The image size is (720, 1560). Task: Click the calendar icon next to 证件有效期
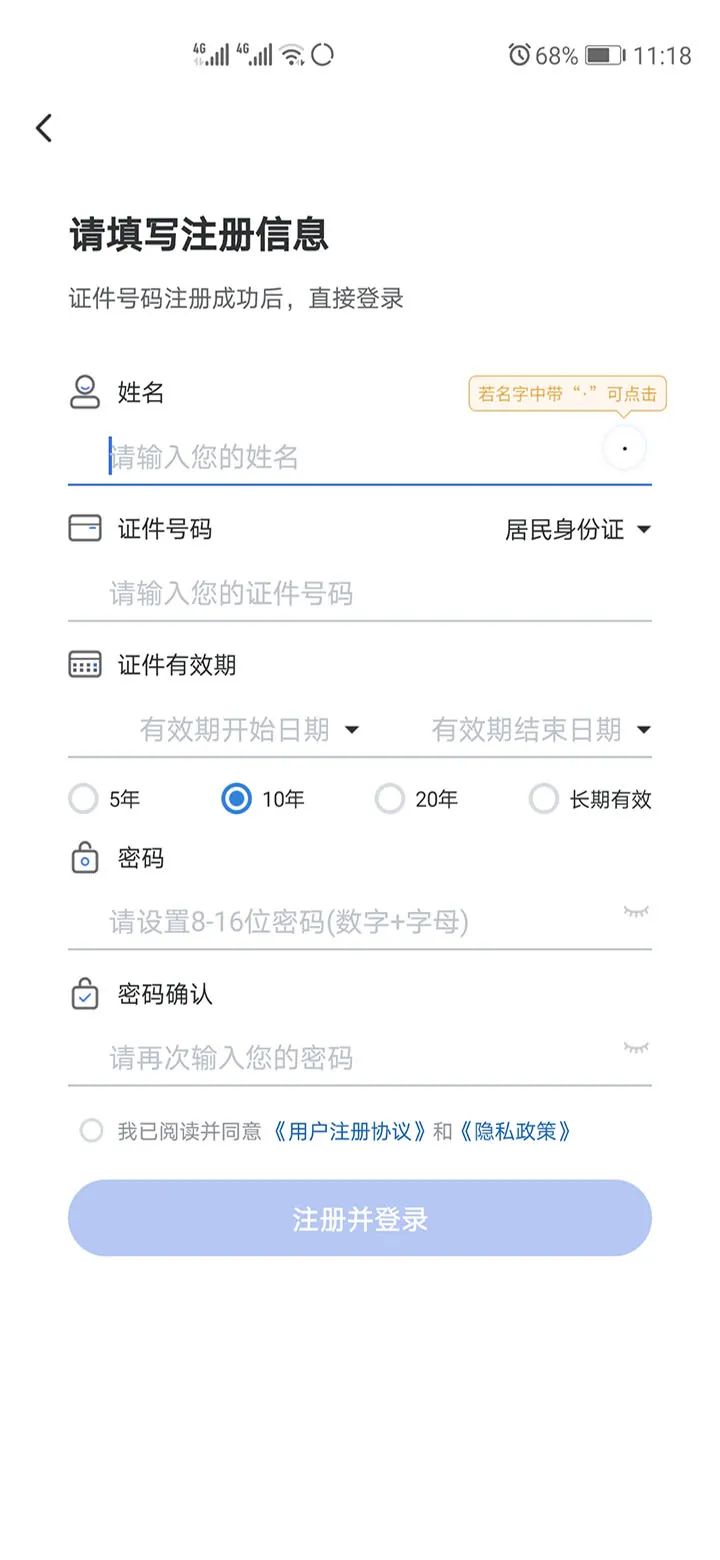(86, 664)
